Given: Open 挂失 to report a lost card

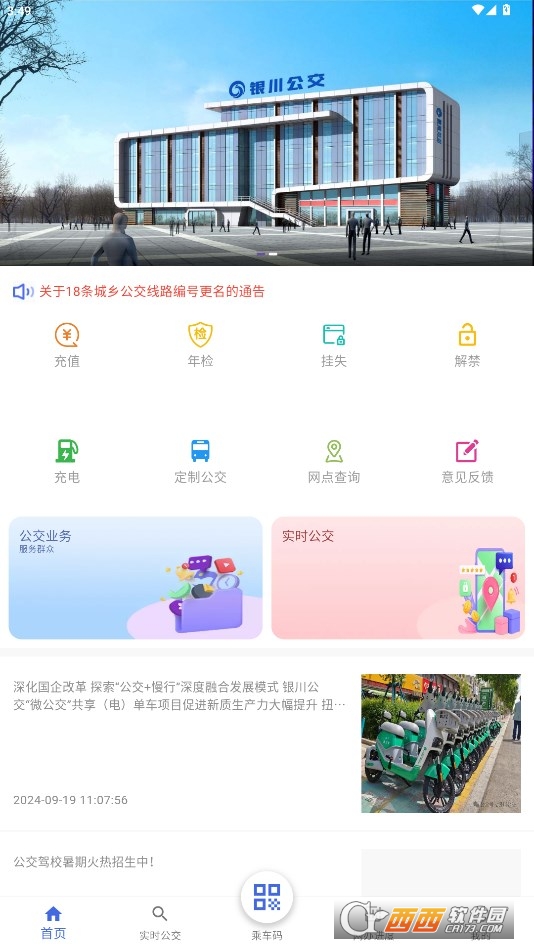Looking at the screenshot, I should pos(334,345).
